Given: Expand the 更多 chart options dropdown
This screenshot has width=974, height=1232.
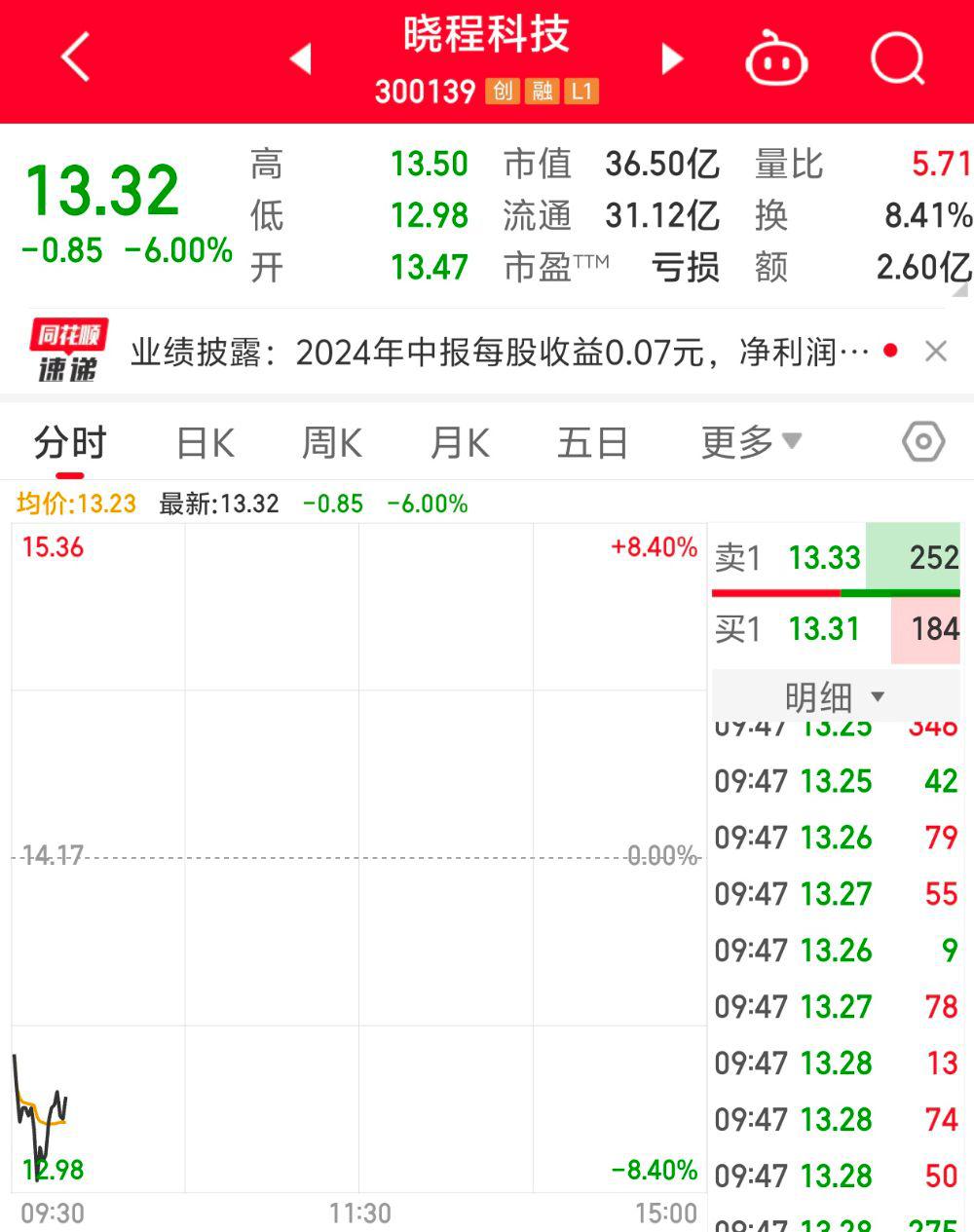Looking at the screenshot, I should pyautogui.click(x=751, y=443).
